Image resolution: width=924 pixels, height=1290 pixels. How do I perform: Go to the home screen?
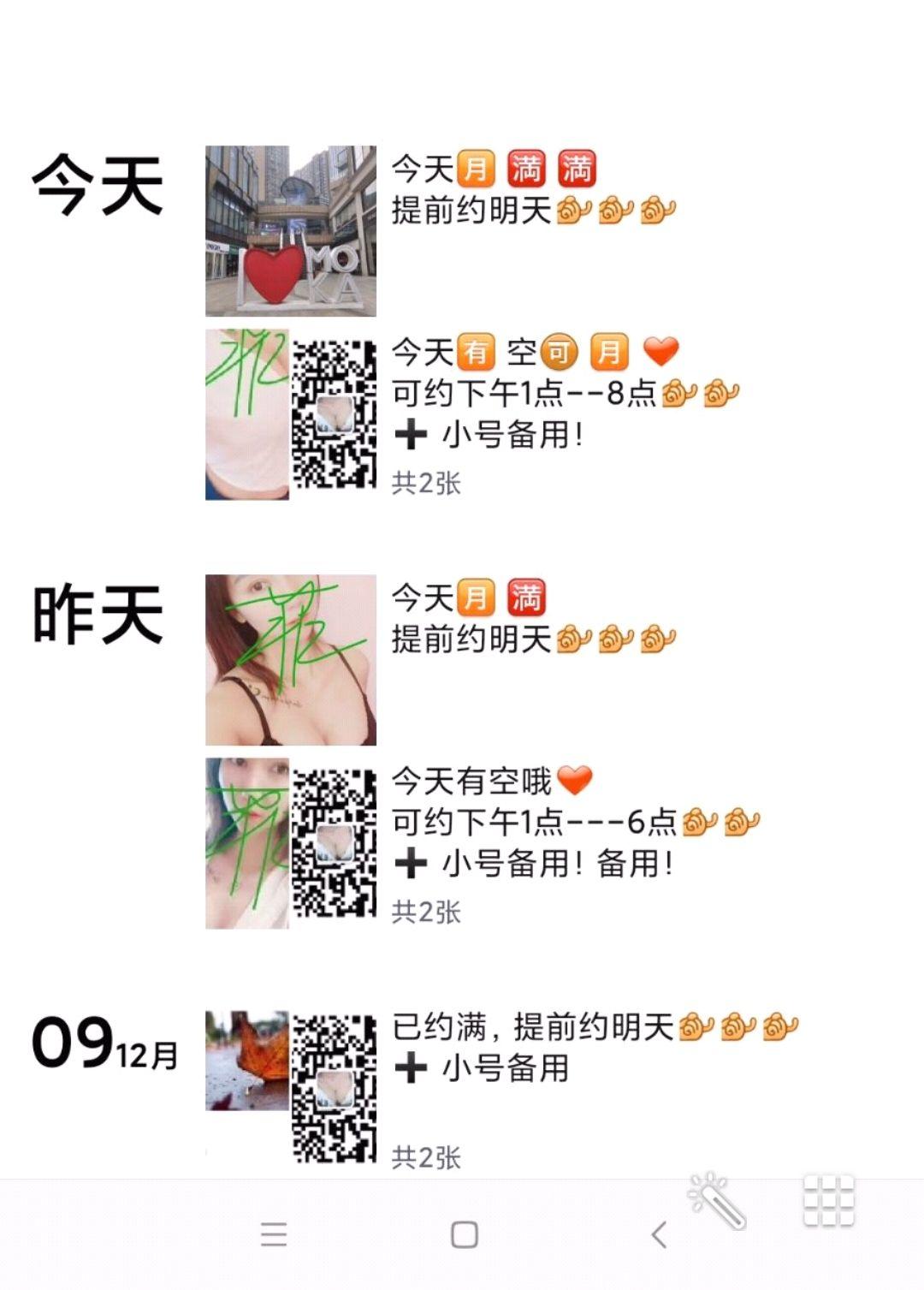click(x=464, y=1235)
